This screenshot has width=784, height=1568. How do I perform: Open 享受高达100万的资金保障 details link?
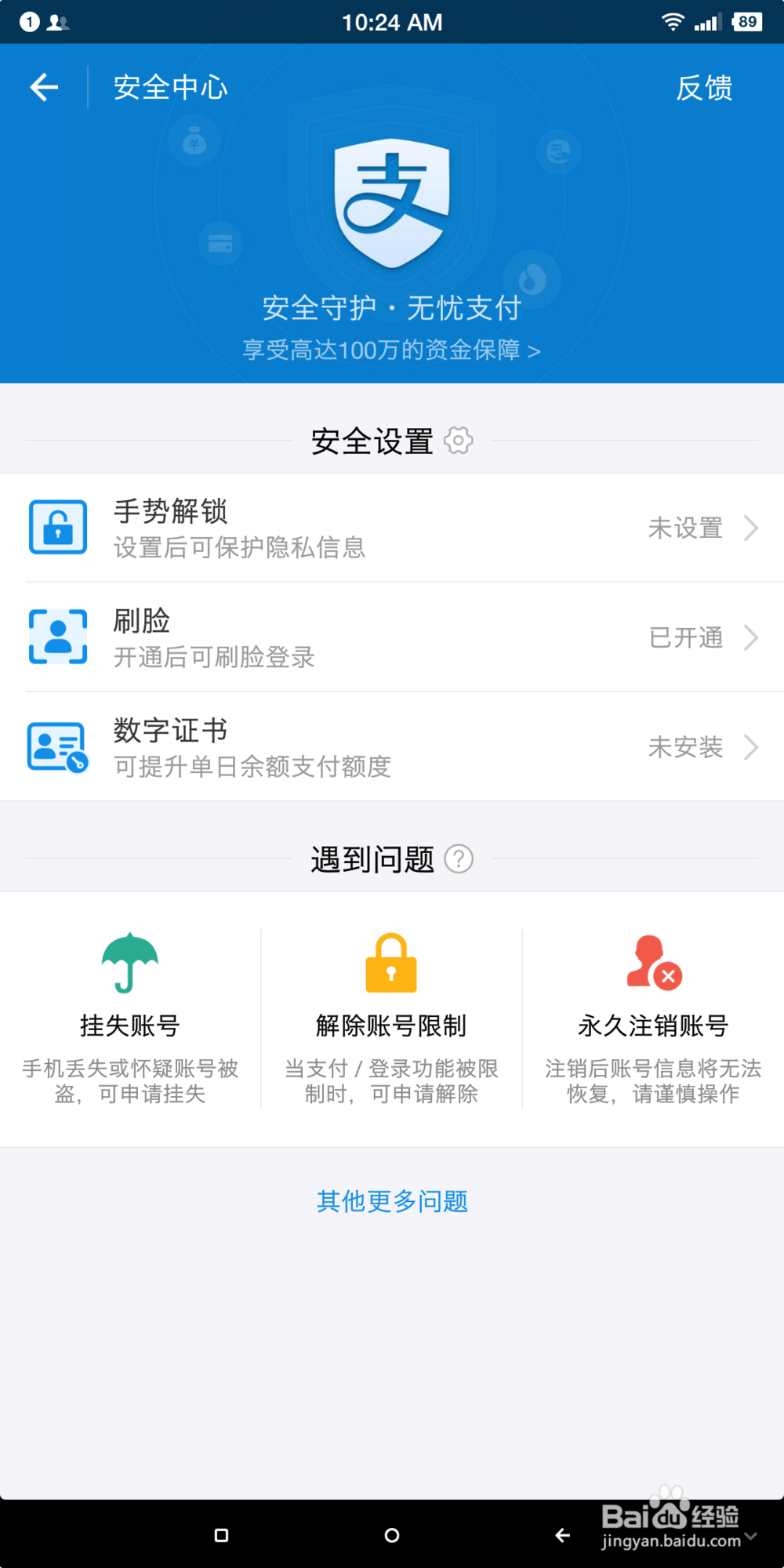click(391, 350)
